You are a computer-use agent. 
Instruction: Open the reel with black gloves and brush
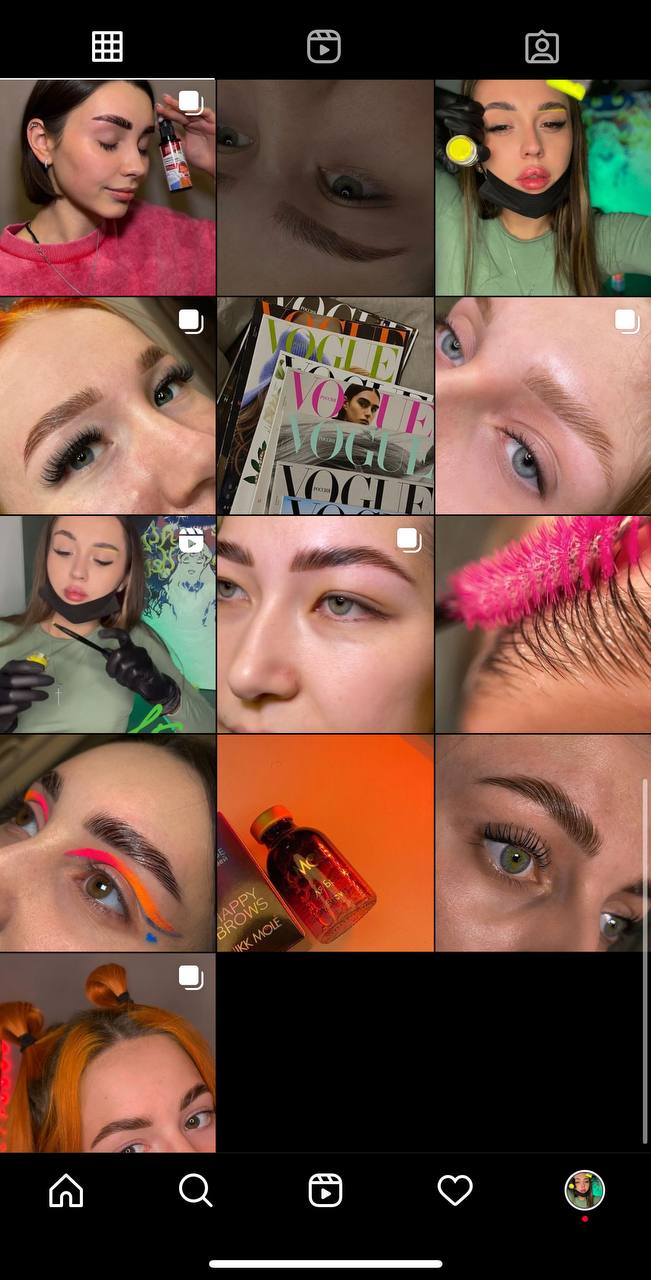(107, 624)
